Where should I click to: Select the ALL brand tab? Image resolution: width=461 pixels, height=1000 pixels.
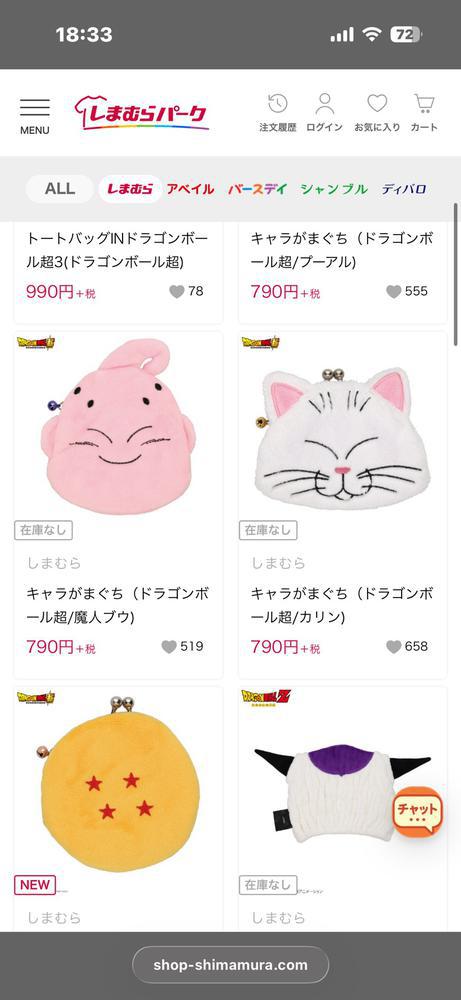tap(60, 189)
